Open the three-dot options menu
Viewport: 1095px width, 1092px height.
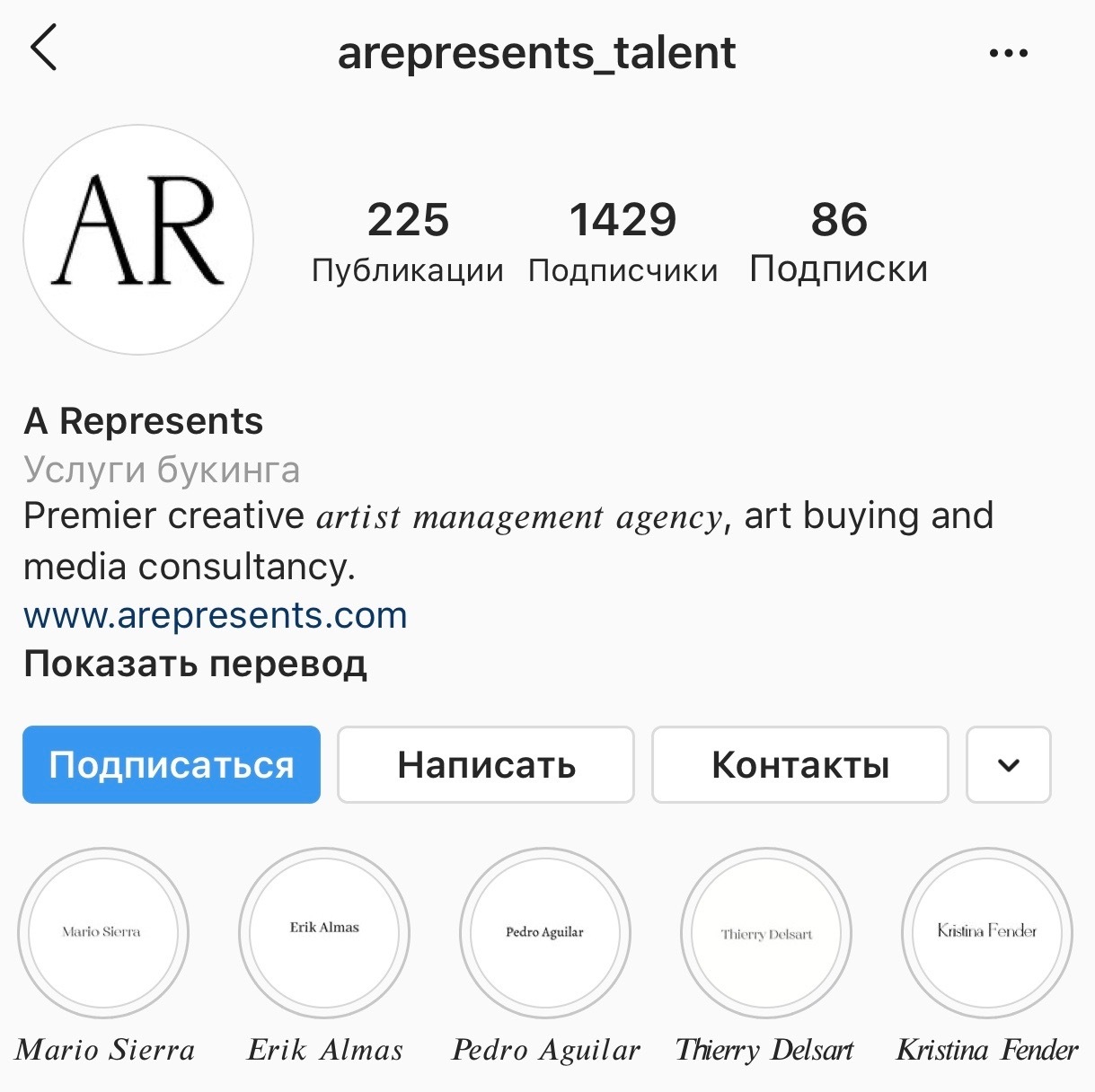[x=1008, y=53]
